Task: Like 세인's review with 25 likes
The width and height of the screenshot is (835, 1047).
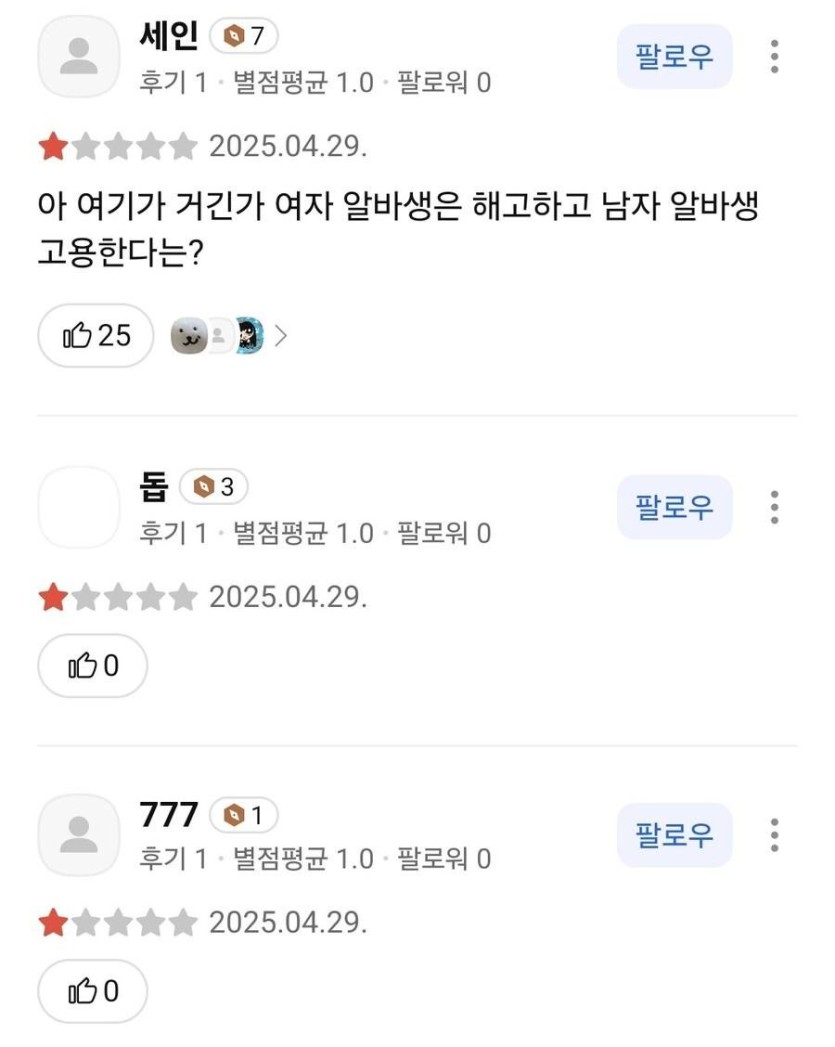Action: point(96,336)
